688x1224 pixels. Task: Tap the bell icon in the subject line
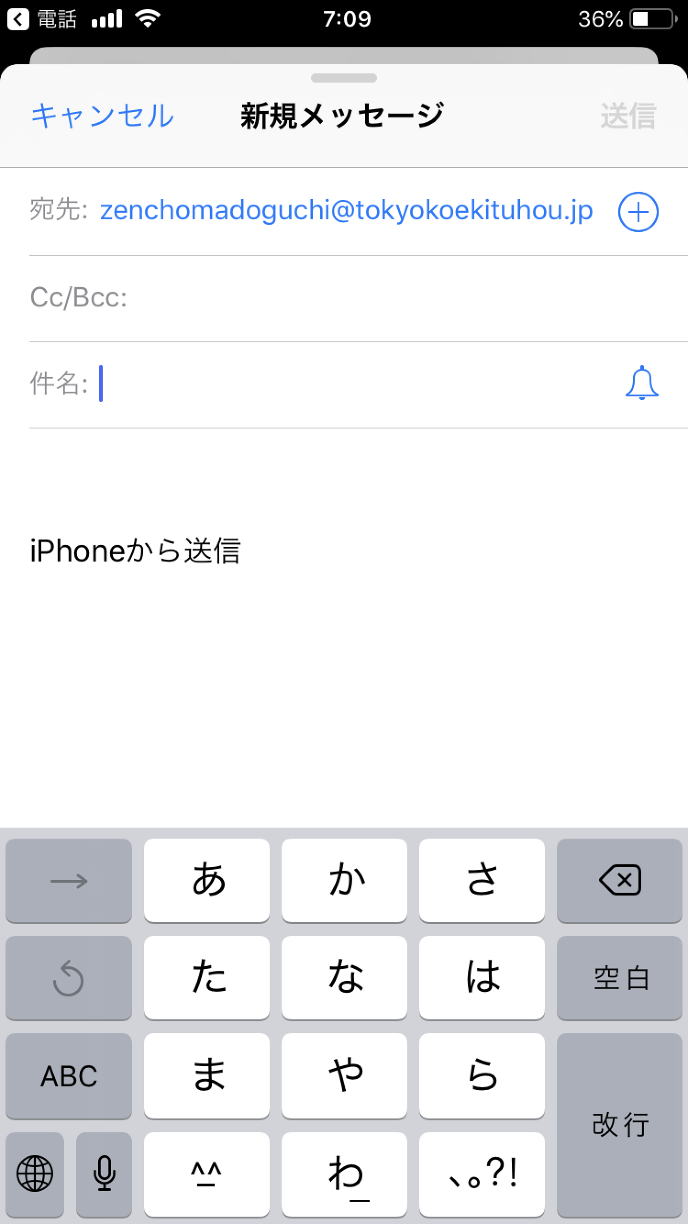(641, 384)
